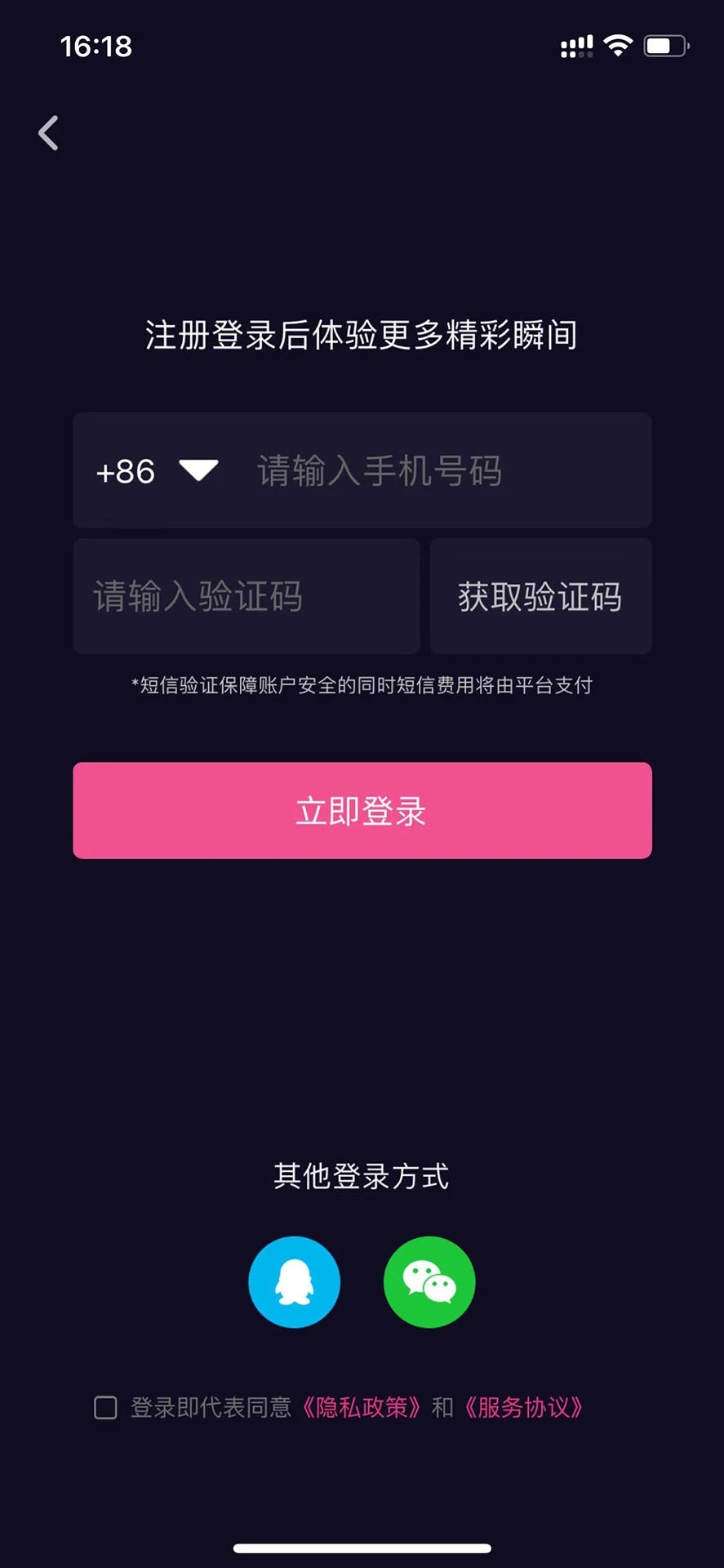This screenshot has width=724, height=1568.
Task: Expand the country code selector triangle
Action: coord(198,471)
